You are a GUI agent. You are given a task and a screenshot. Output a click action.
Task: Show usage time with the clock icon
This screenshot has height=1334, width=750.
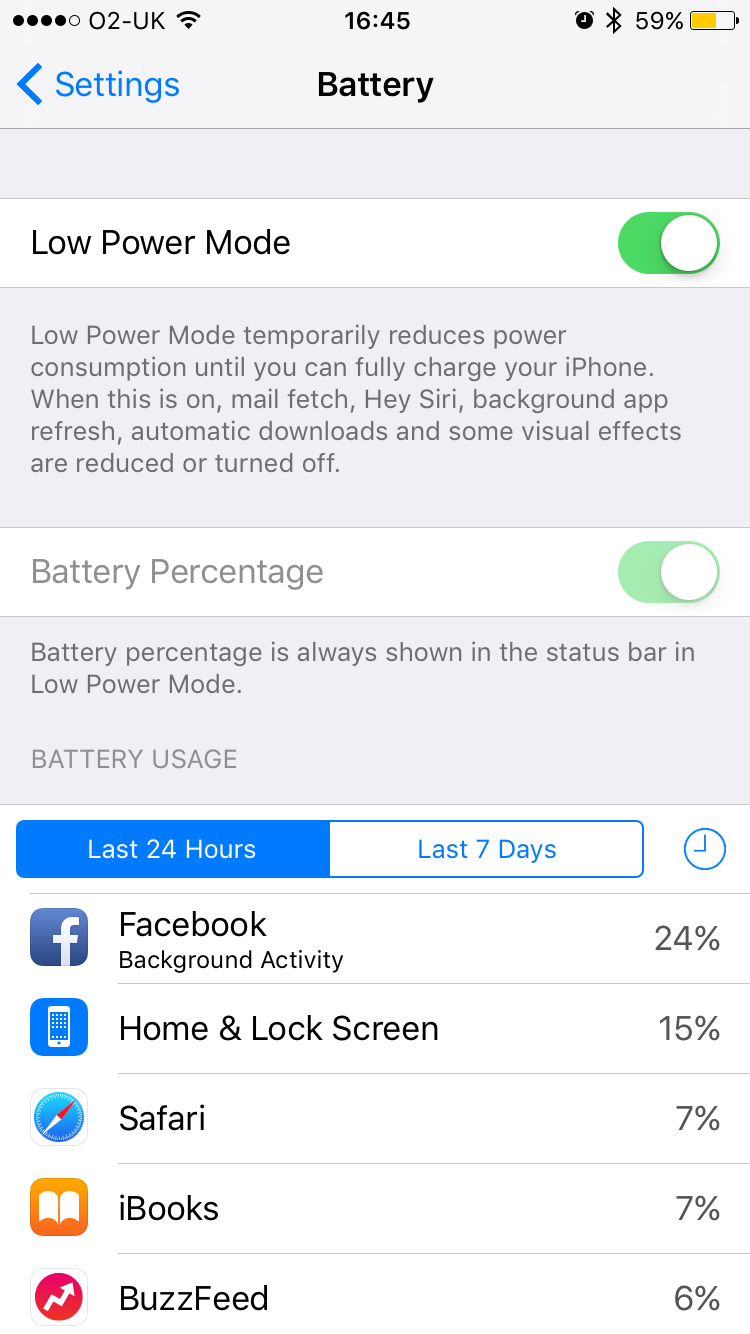(704, 849)
